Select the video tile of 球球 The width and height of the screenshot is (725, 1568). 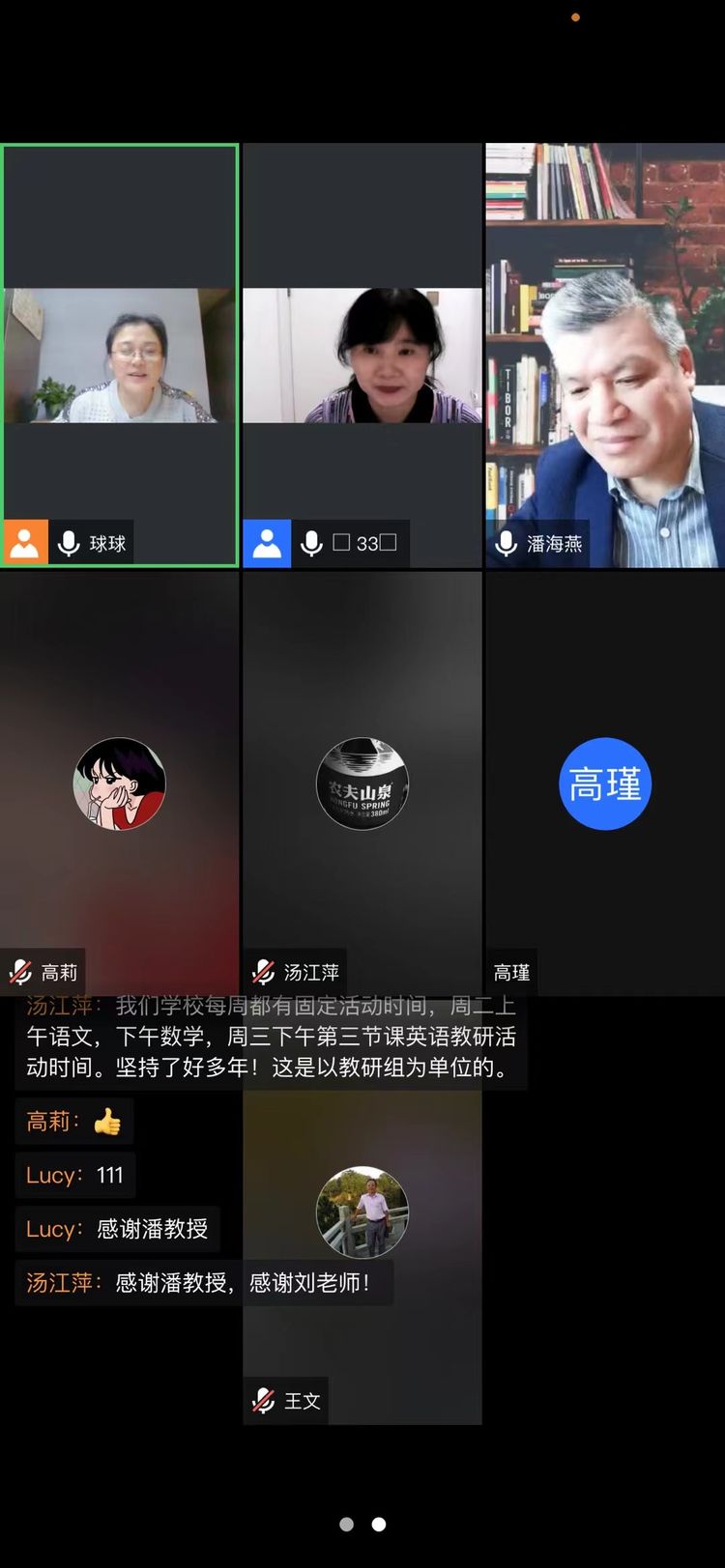(x=120, y=355)
